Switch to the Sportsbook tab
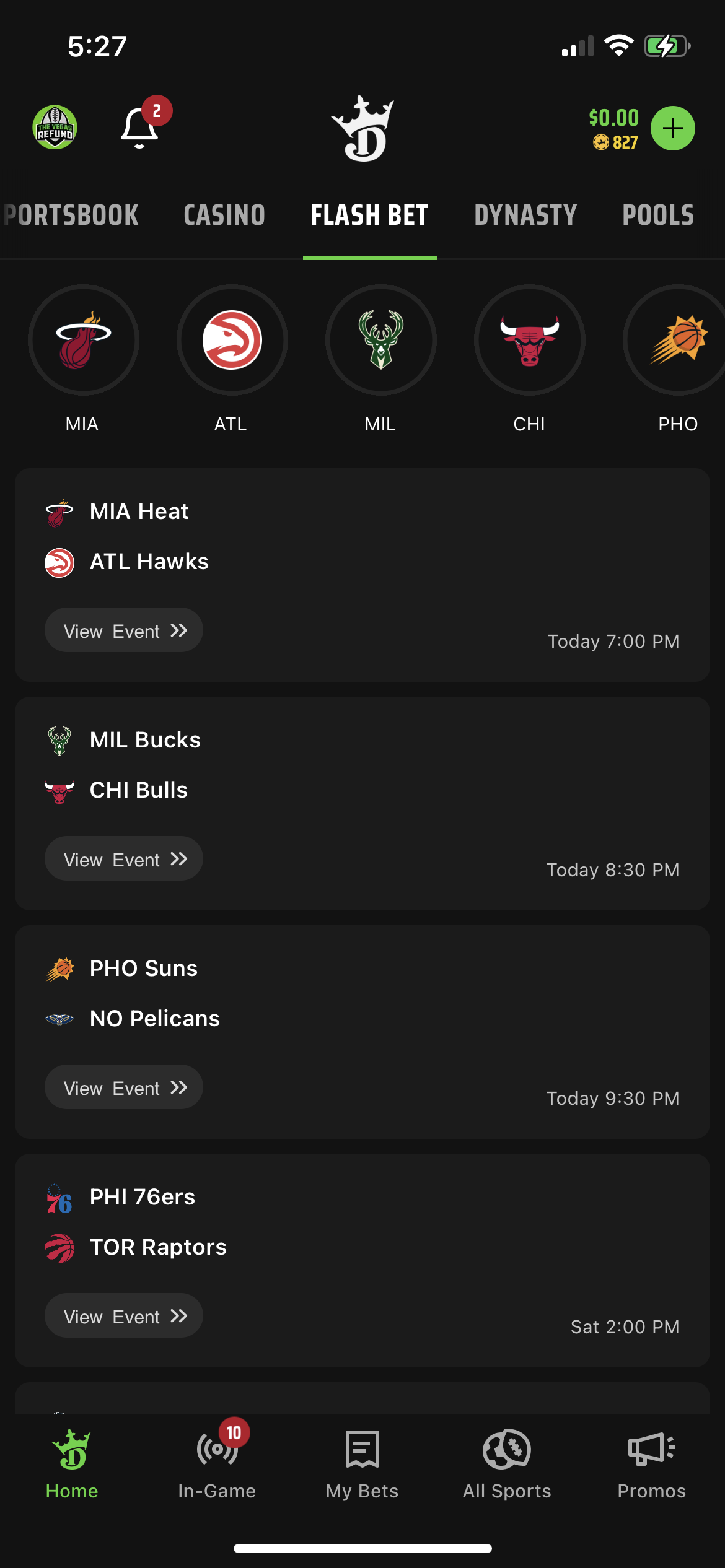This screenshot has height=1568, width=725. tap(70, 216)
